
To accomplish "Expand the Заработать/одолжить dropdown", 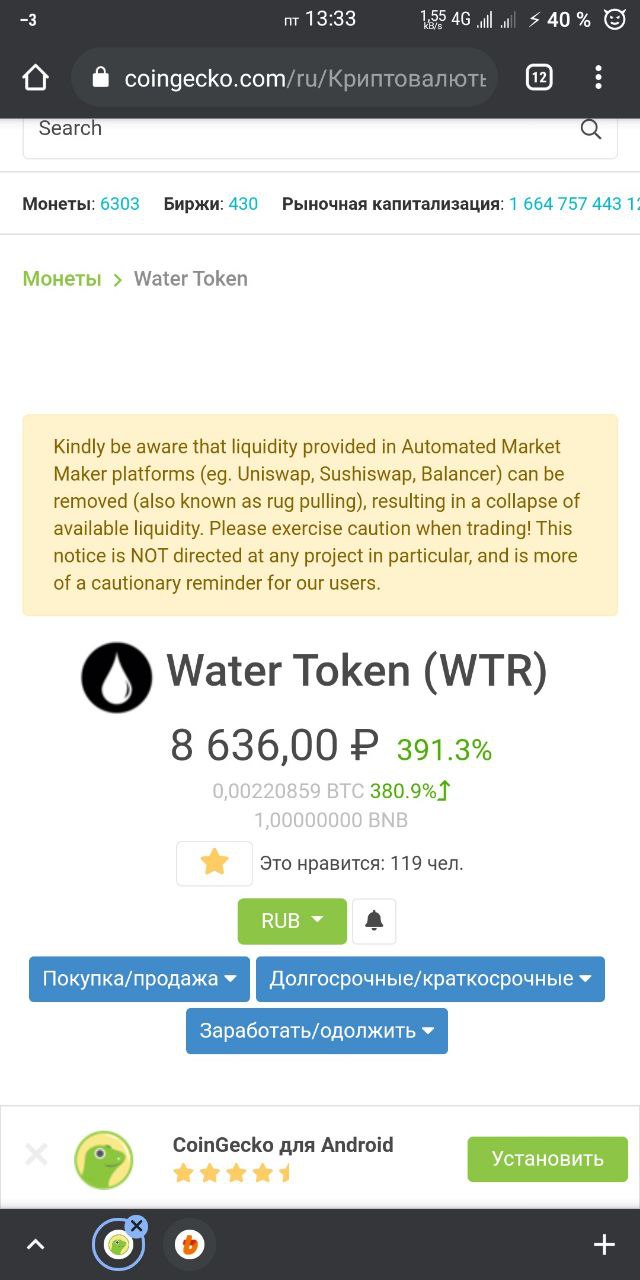I will point(317,1031).
